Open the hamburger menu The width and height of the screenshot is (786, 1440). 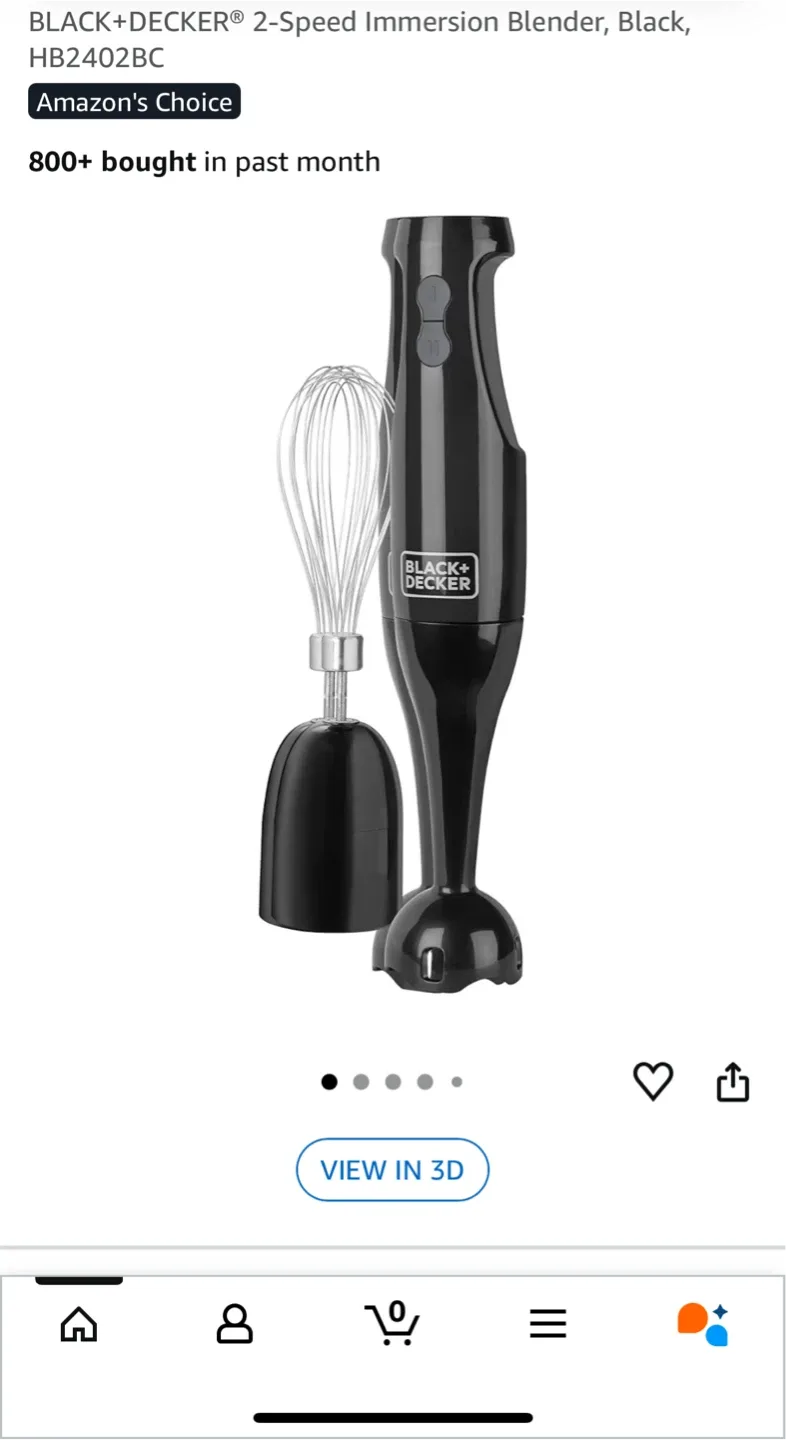point(548,1323)
